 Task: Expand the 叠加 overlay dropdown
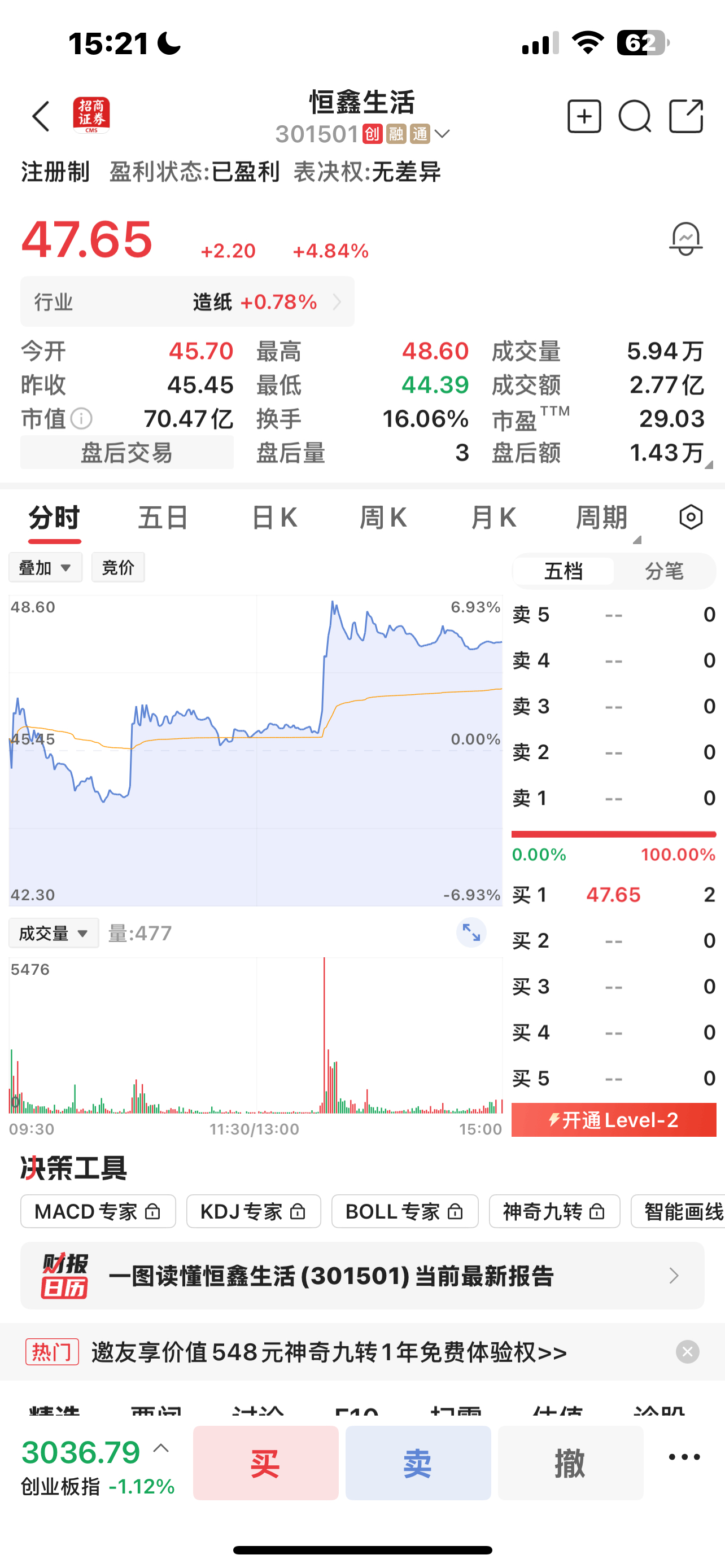tap(46, 568)
